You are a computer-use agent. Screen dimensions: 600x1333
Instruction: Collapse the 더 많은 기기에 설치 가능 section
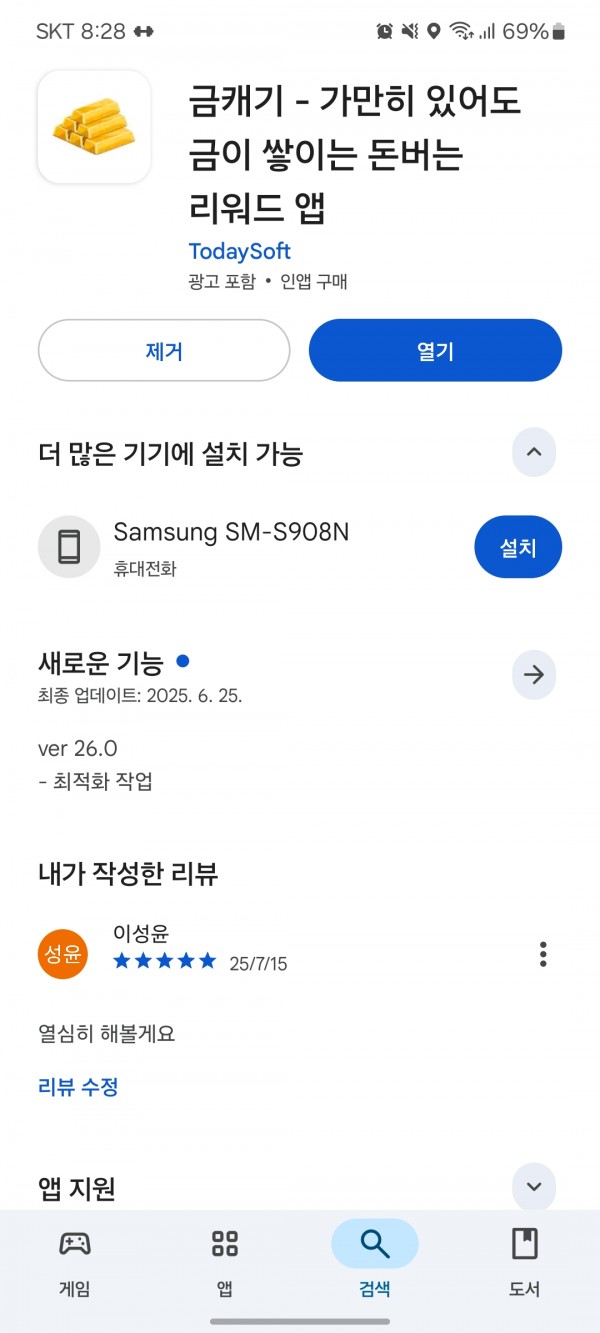click(x=534, y=453)
